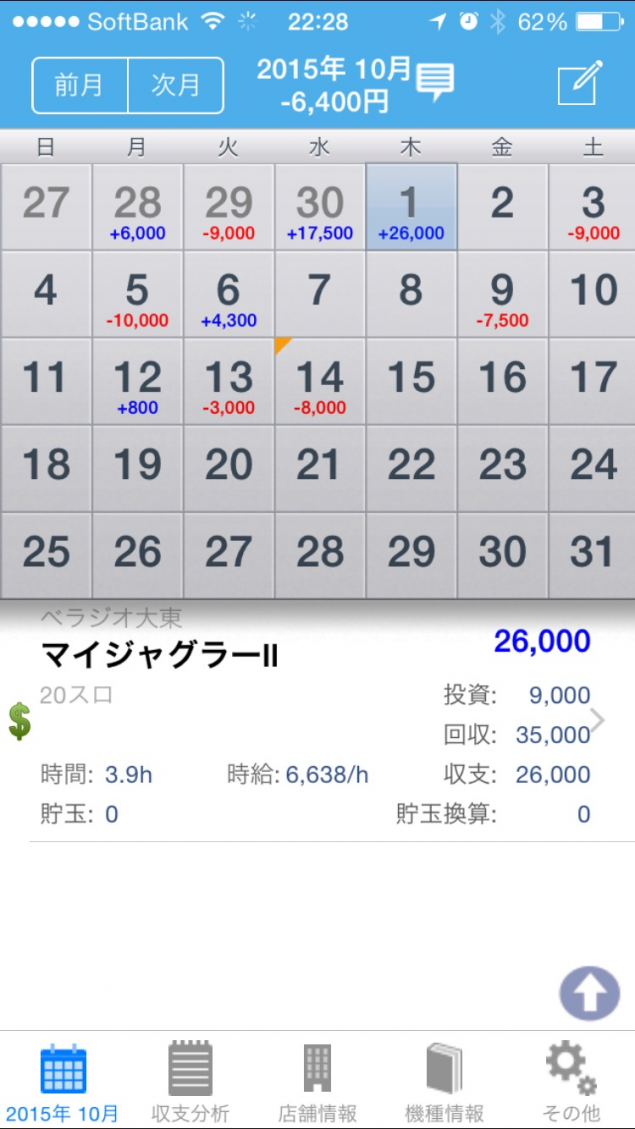
Task: Select October 22 on the calendar
Action: [411, 469]
